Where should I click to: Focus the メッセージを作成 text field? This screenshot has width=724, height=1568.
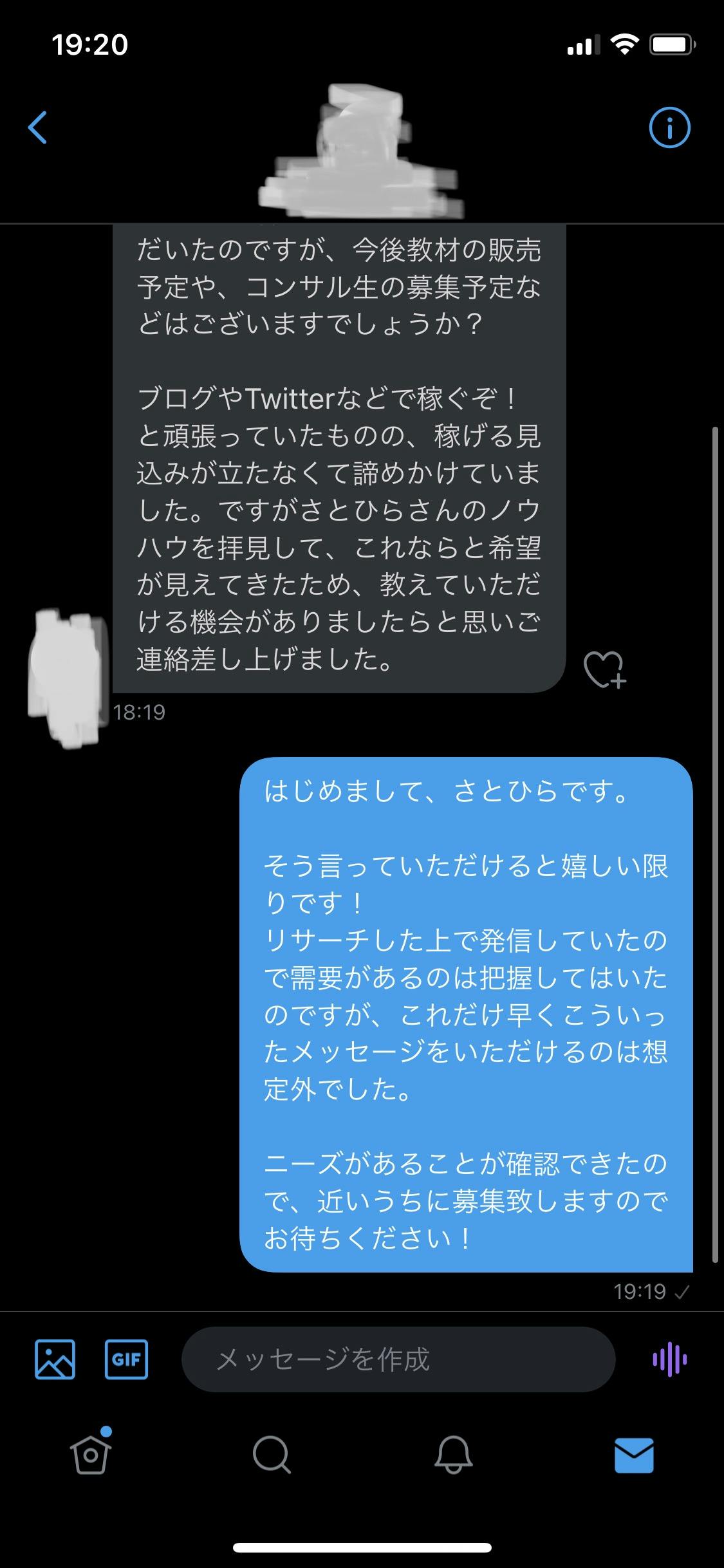coord(398,1359)
